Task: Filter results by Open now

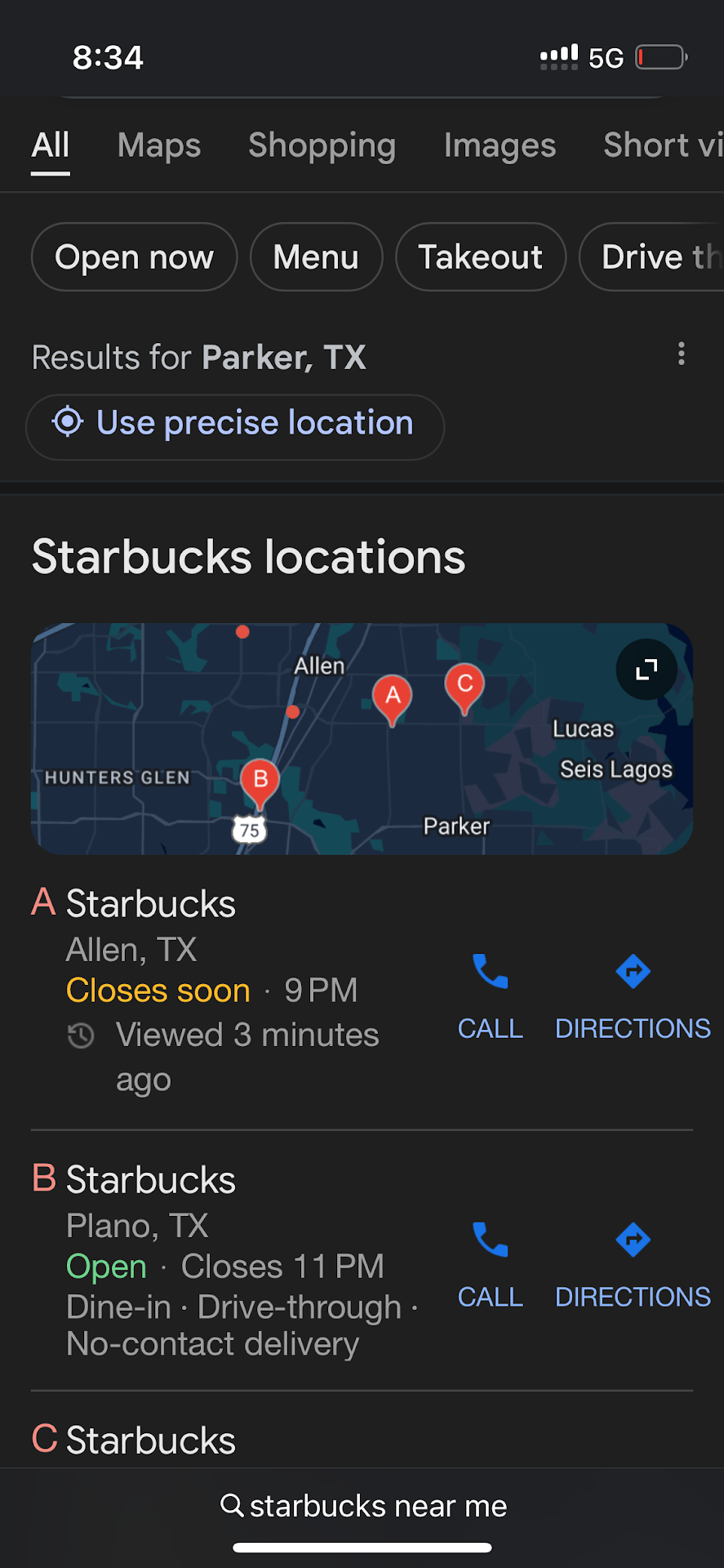Action: [x=135, y=257]
